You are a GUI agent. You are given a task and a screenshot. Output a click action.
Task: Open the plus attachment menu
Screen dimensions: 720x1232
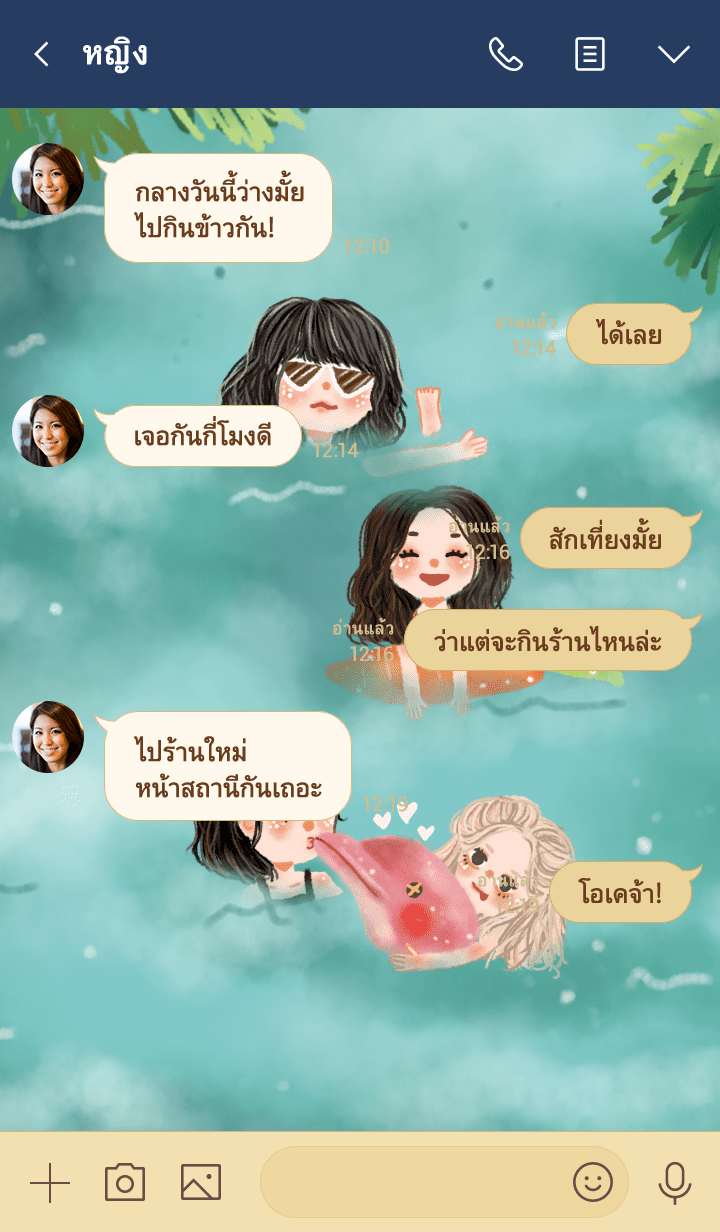coord(50,1183)
